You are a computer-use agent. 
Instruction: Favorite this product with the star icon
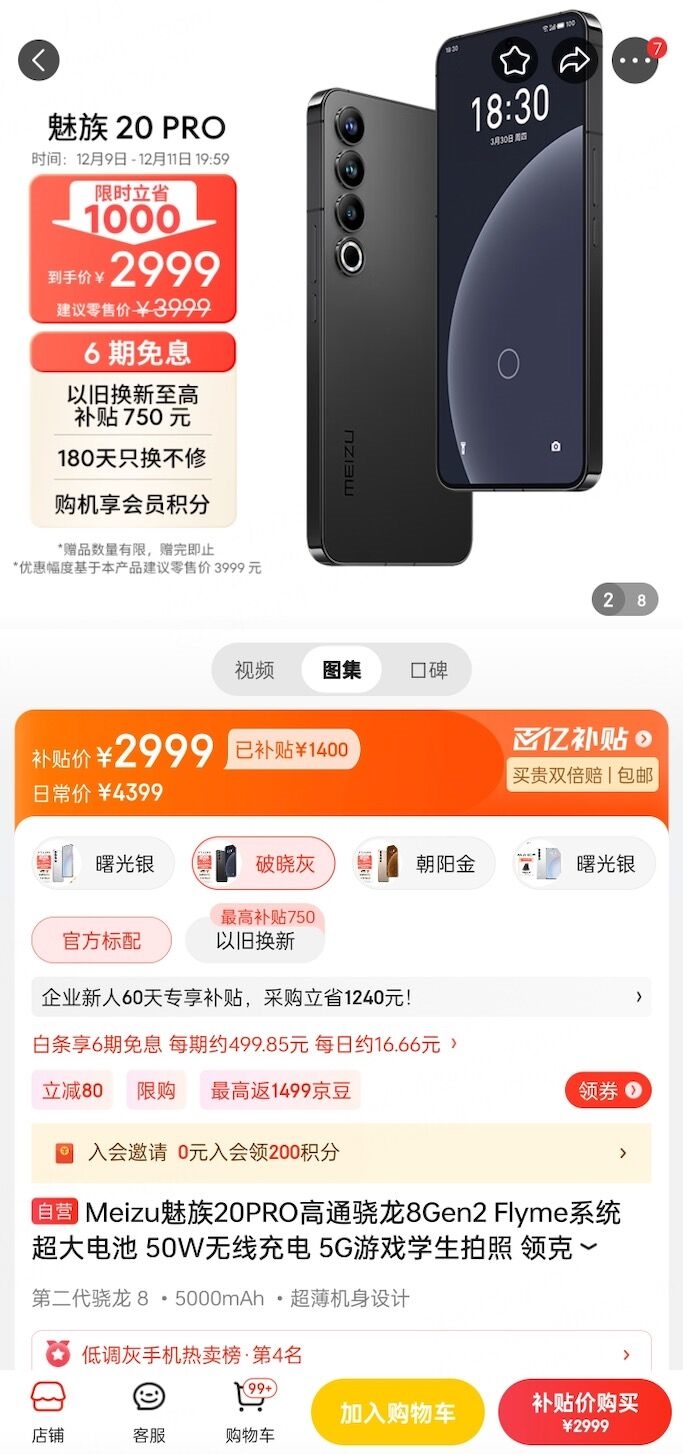515,61
